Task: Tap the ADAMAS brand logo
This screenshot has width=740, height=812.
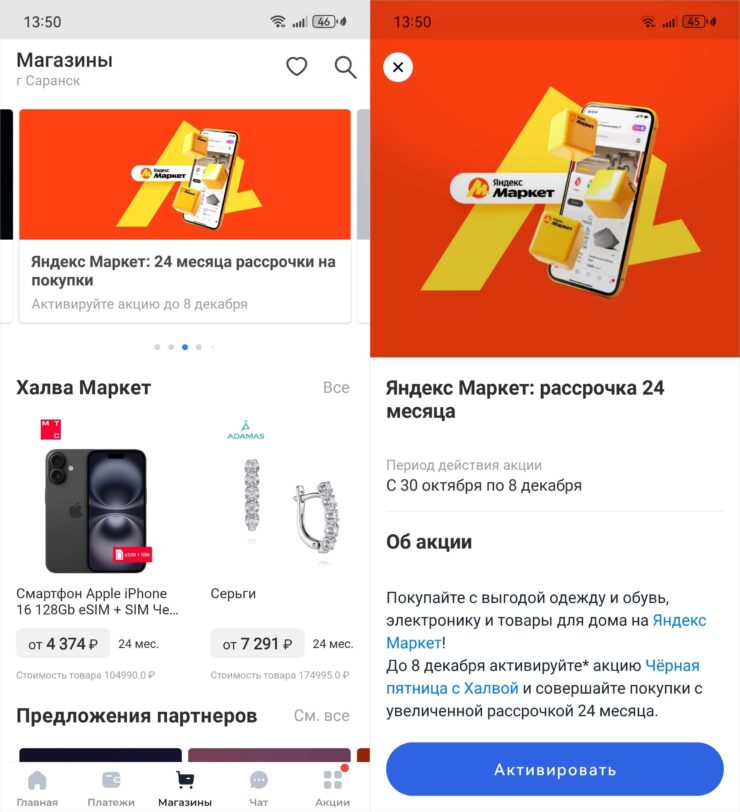Action: [x=246, y=432]
